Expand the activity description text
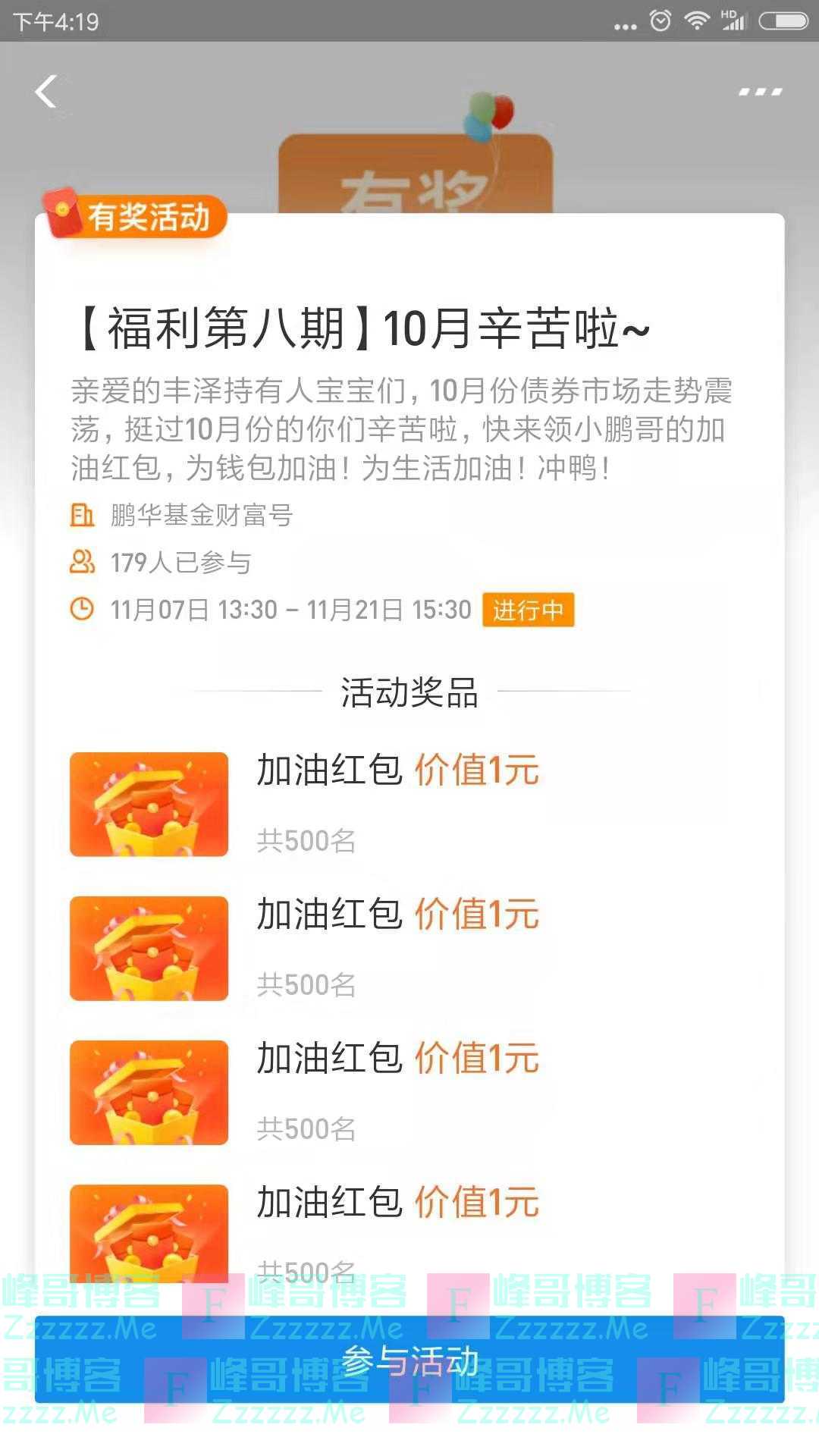 click(402, 428)
